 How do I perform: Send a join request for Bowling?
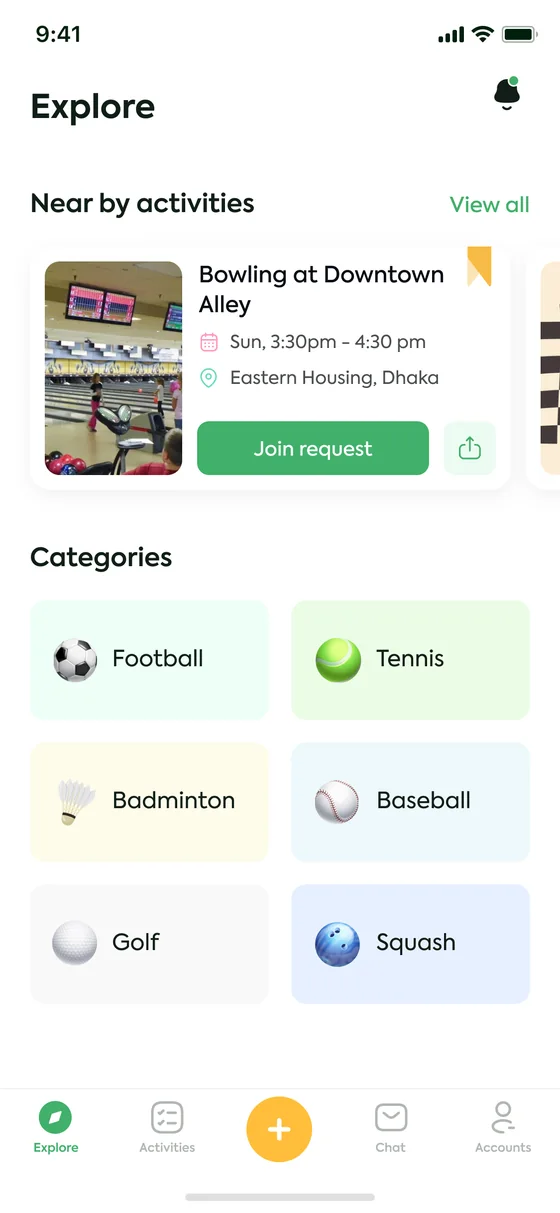pos(313,448)
